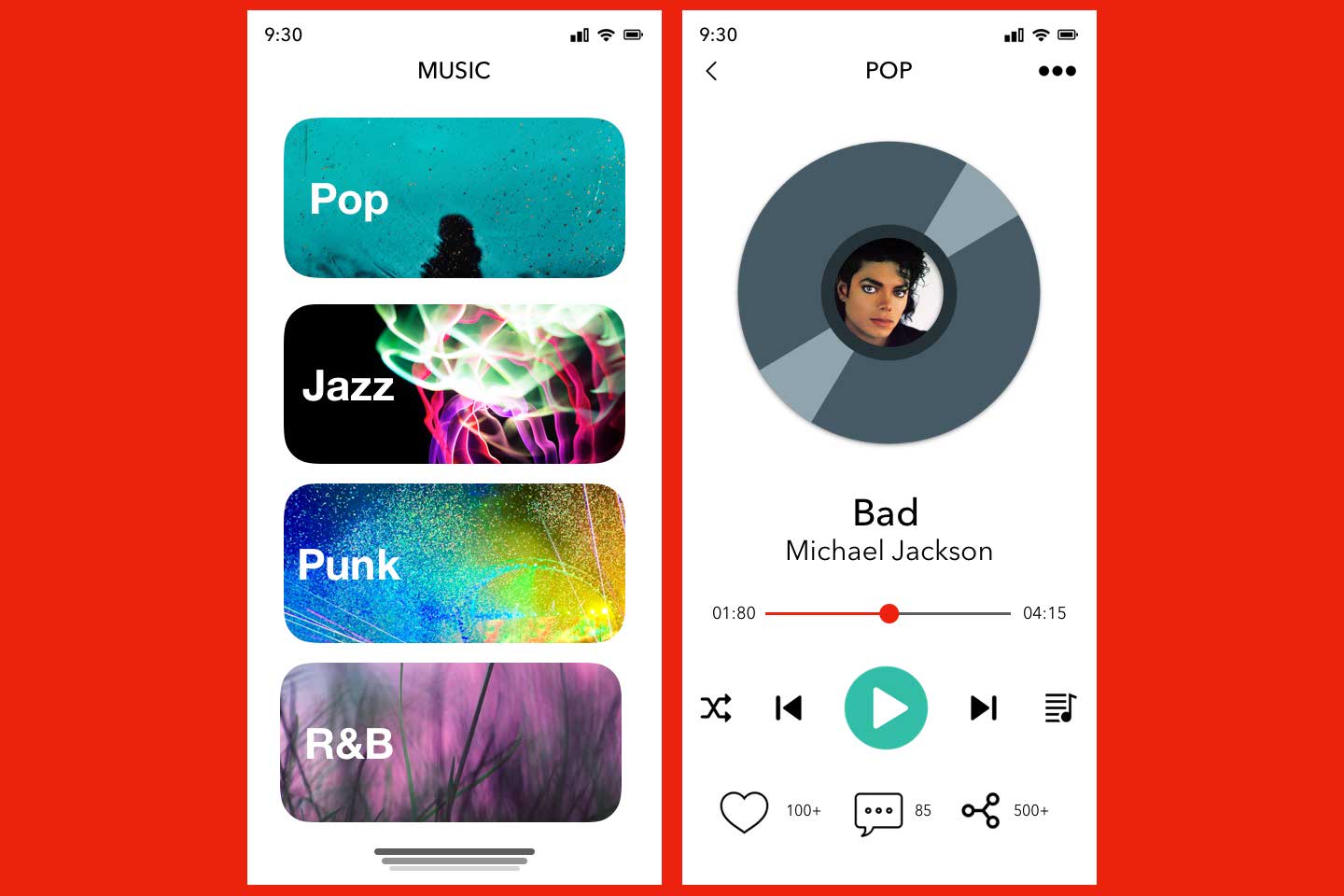Play the song Bad
Viewport: 1344px width, 896px height.
pyautogui.click(x=886, y=708)
